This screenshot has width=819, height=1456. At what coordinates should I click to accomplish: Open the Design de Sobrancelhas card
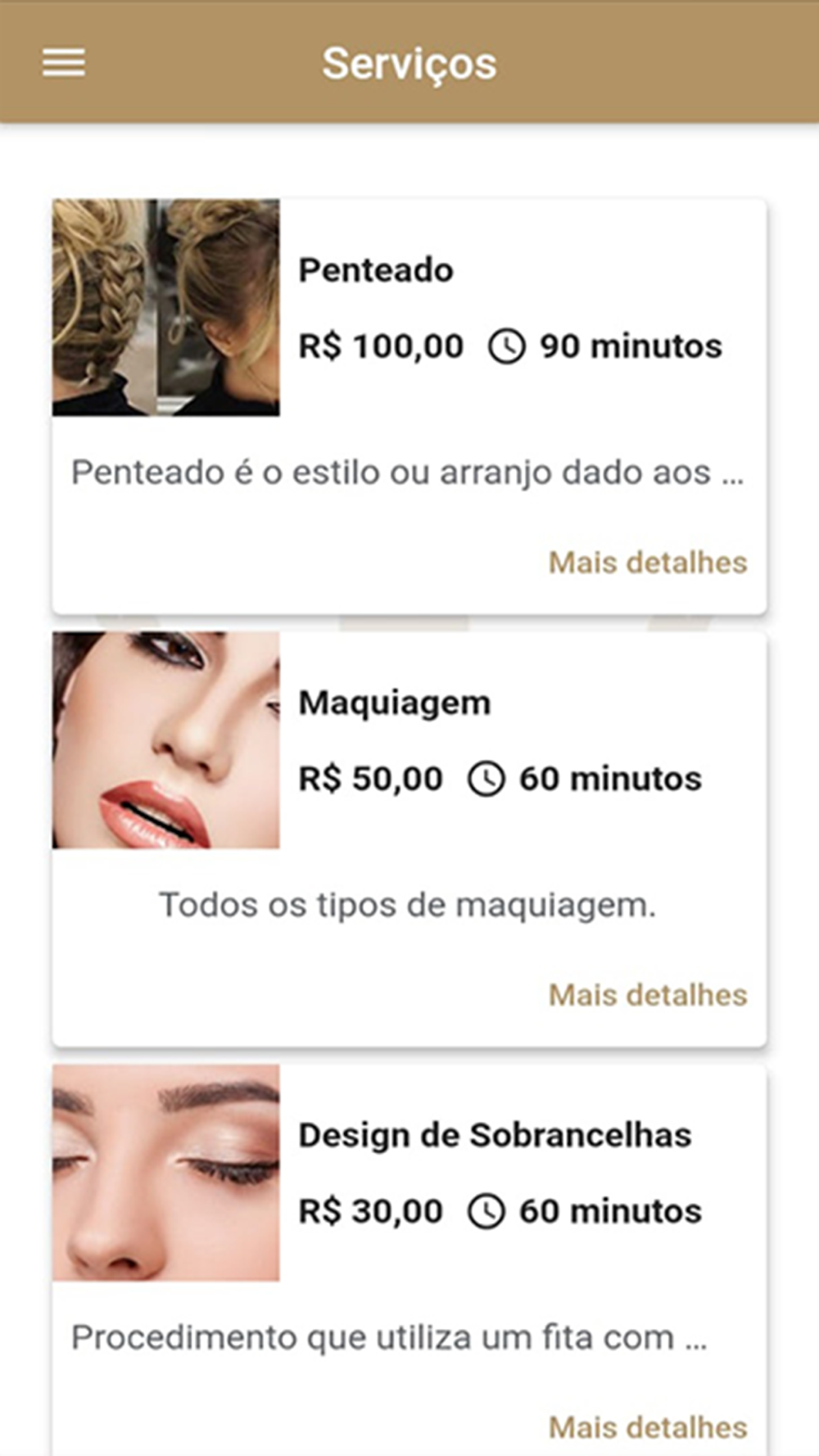pyautogui.click(x=409, y=1259)
